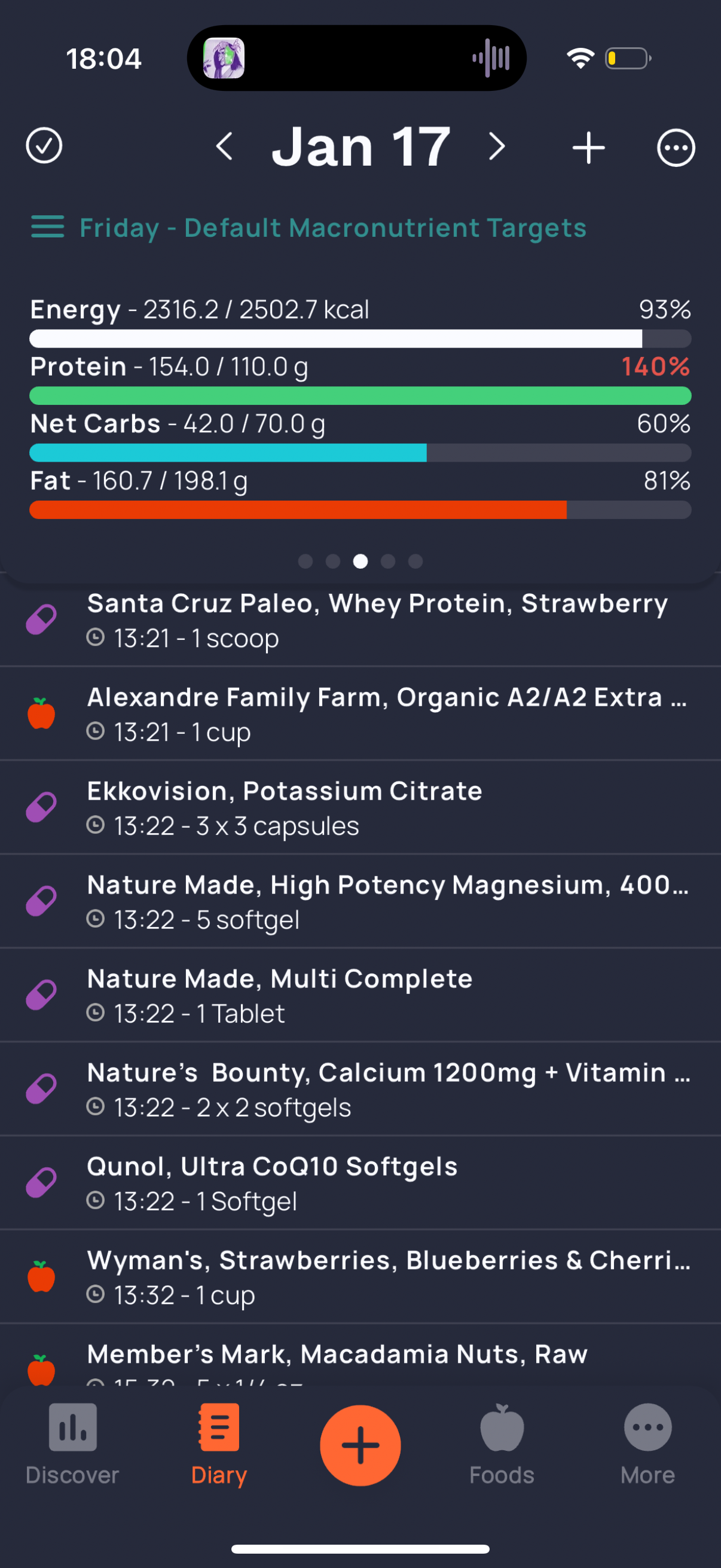Tap the orange add button
Viewport: 721px width, 1568px height.
click(x=360, y=1445)
